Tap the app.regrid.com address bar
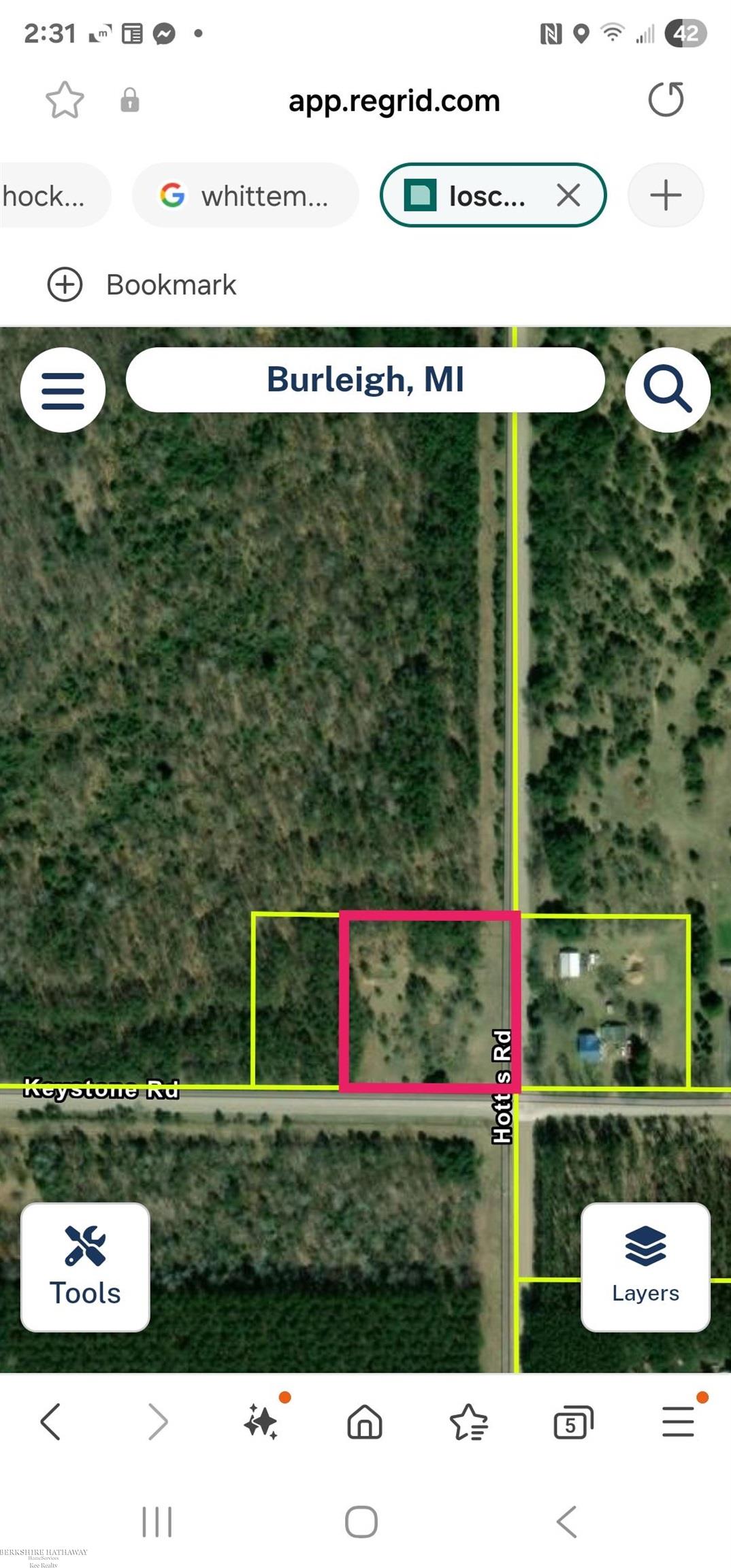731x1568 pixels. click(x=393, y=101)
